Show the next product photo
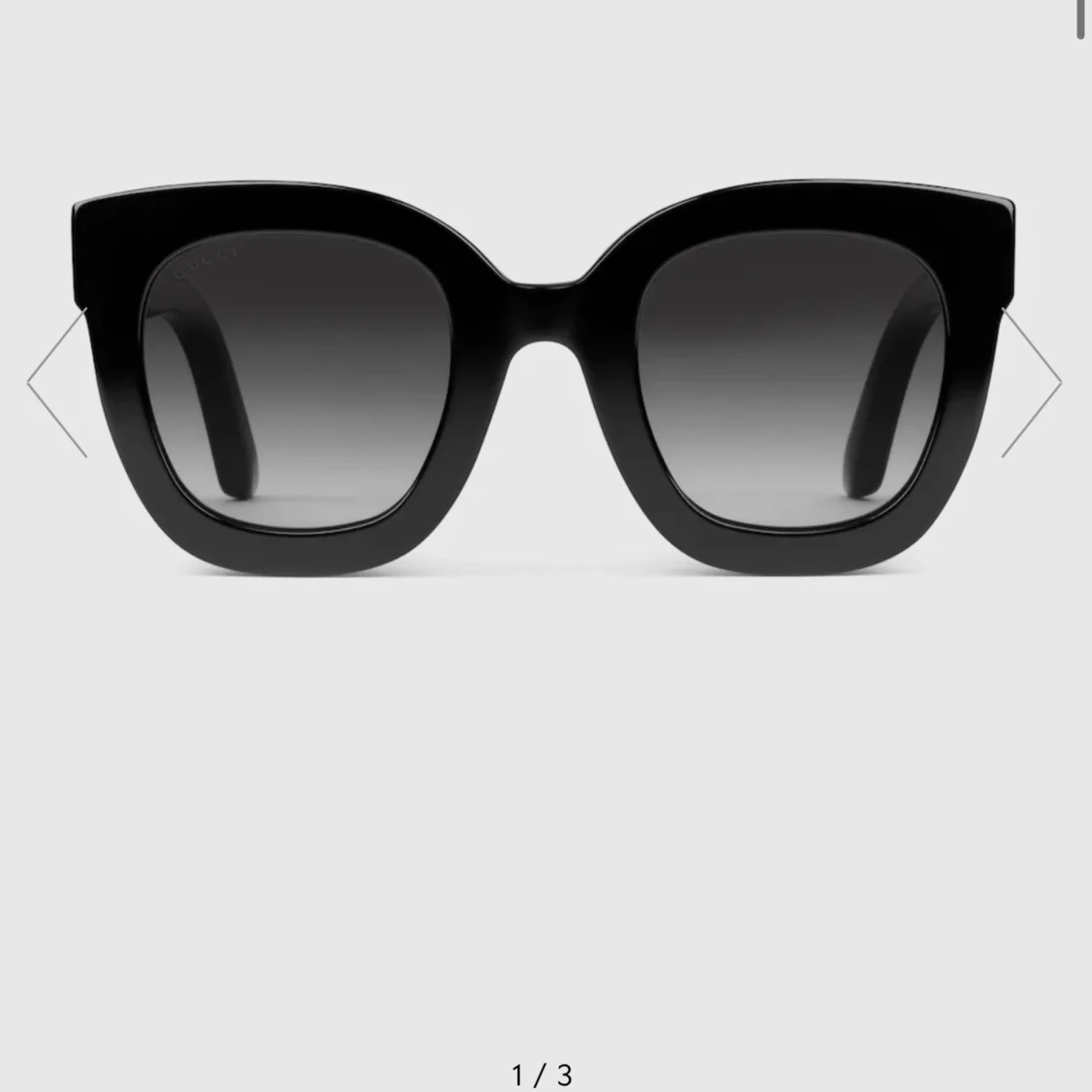 pos(1033,383)
